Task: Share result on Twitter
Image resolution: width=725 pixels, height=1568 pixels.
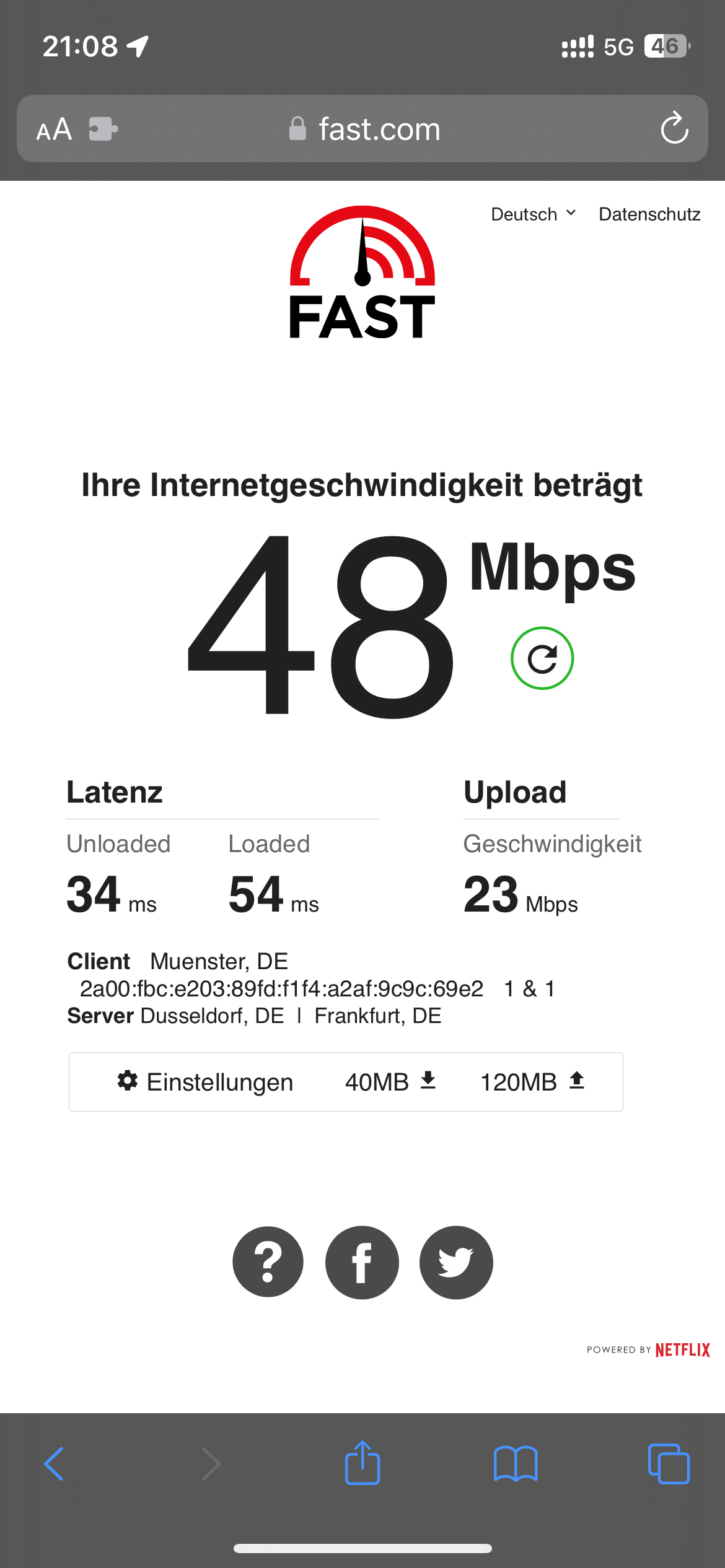Action: coord(456,1261)
